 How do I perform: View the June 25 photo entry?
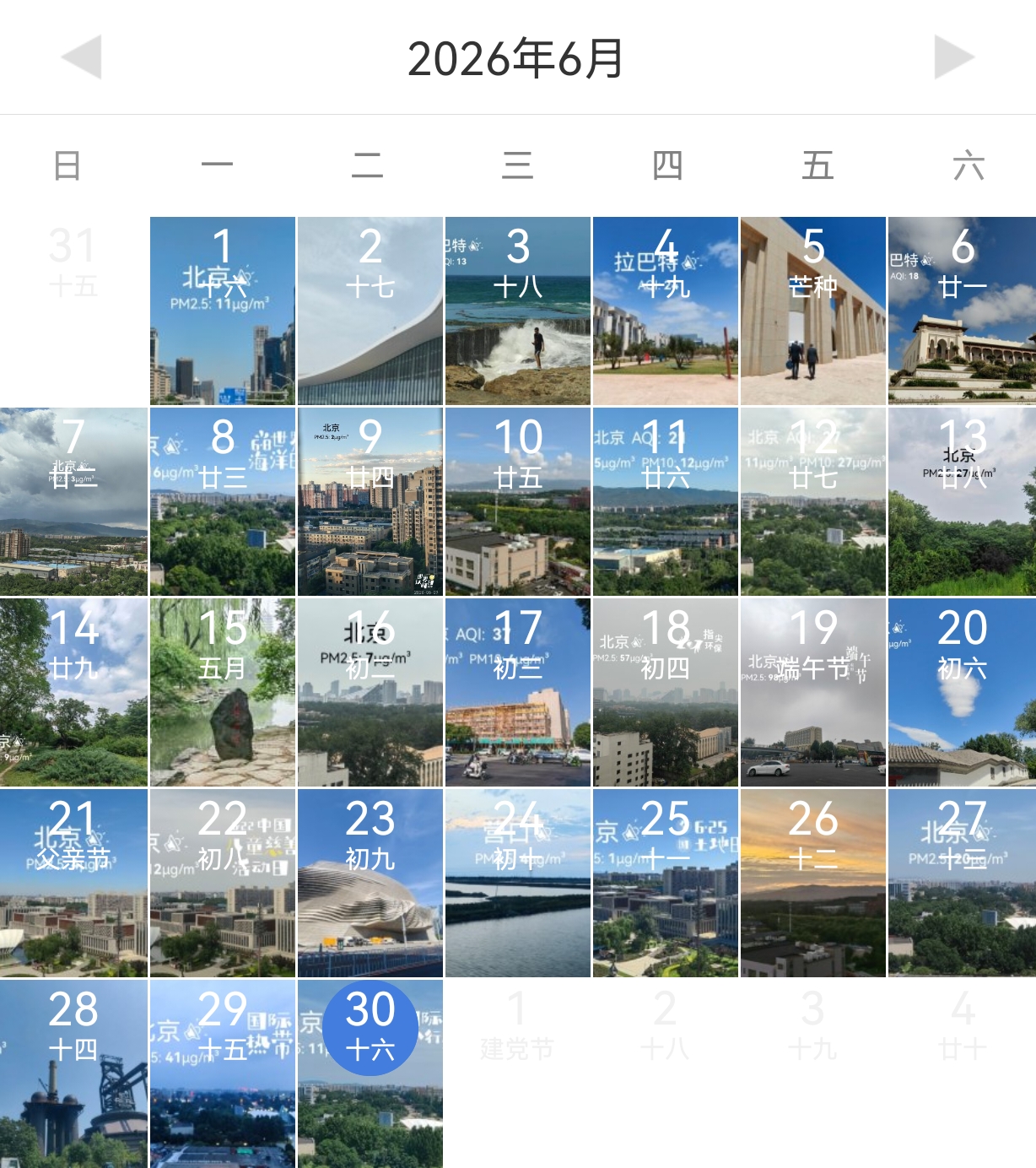(x=666, y=883)
